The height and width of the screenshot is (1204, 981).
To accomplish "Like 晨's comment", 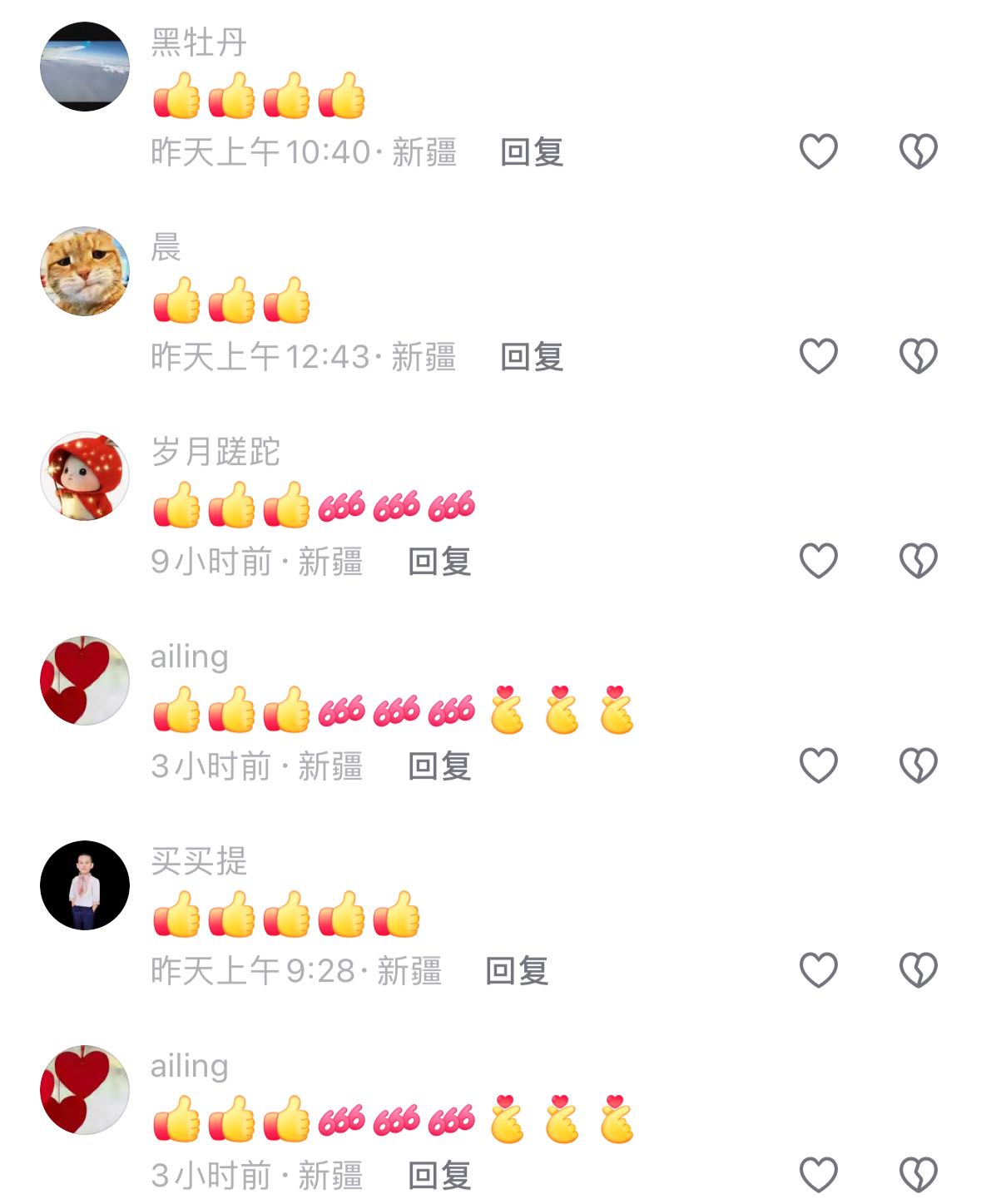I will point(818,356).
